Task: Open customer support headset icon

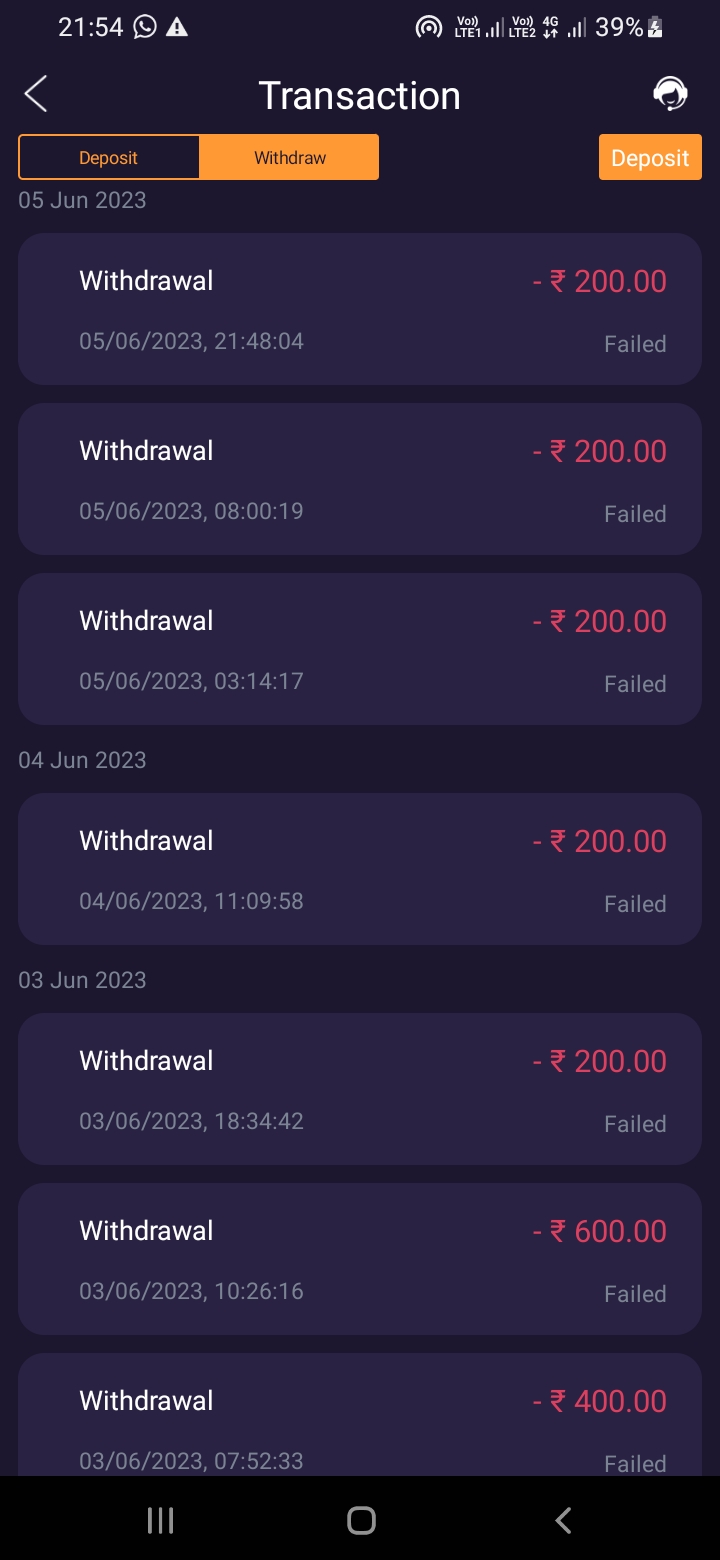Action: pos(669,94)
